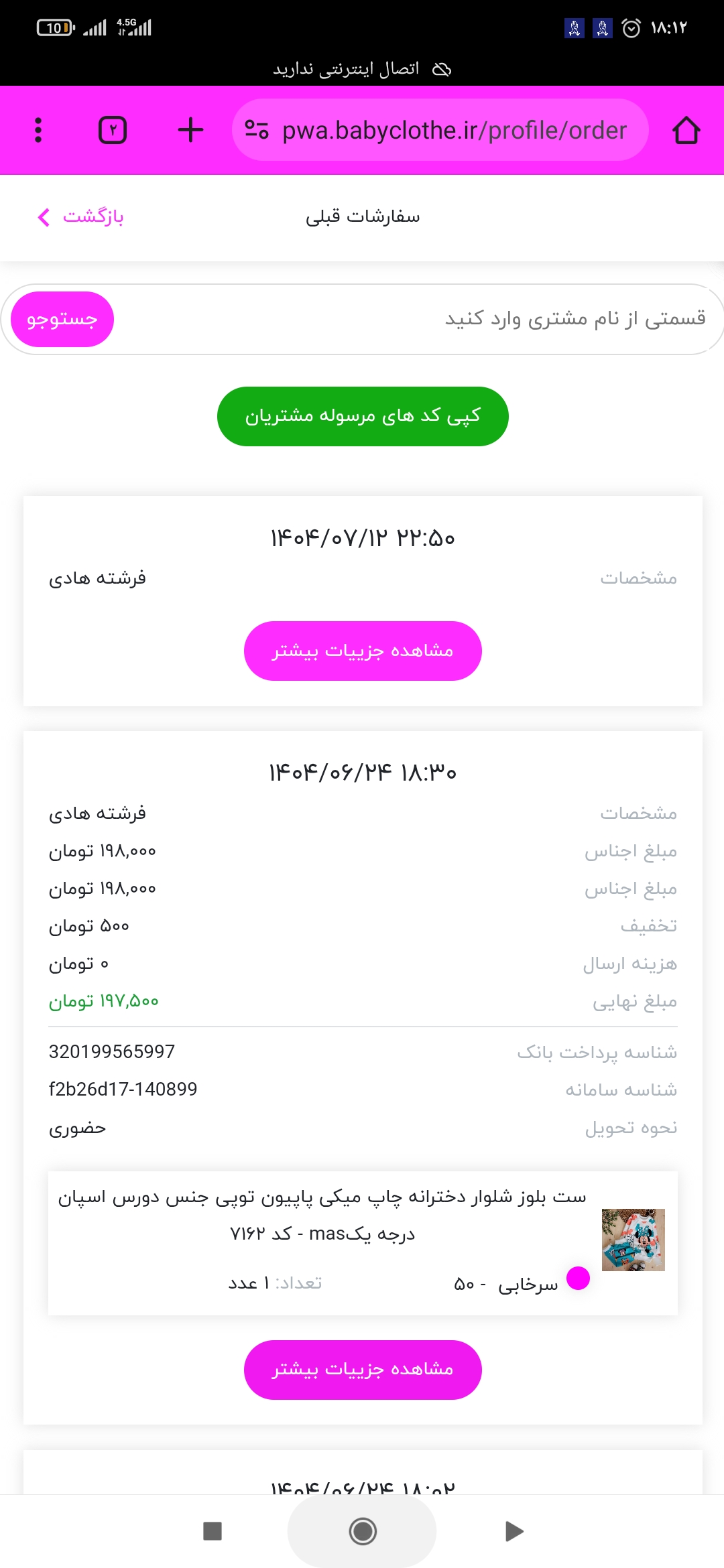Open the browser overflow menu
The height and width of the screenshot is (1568, 724).
[38, 130]
